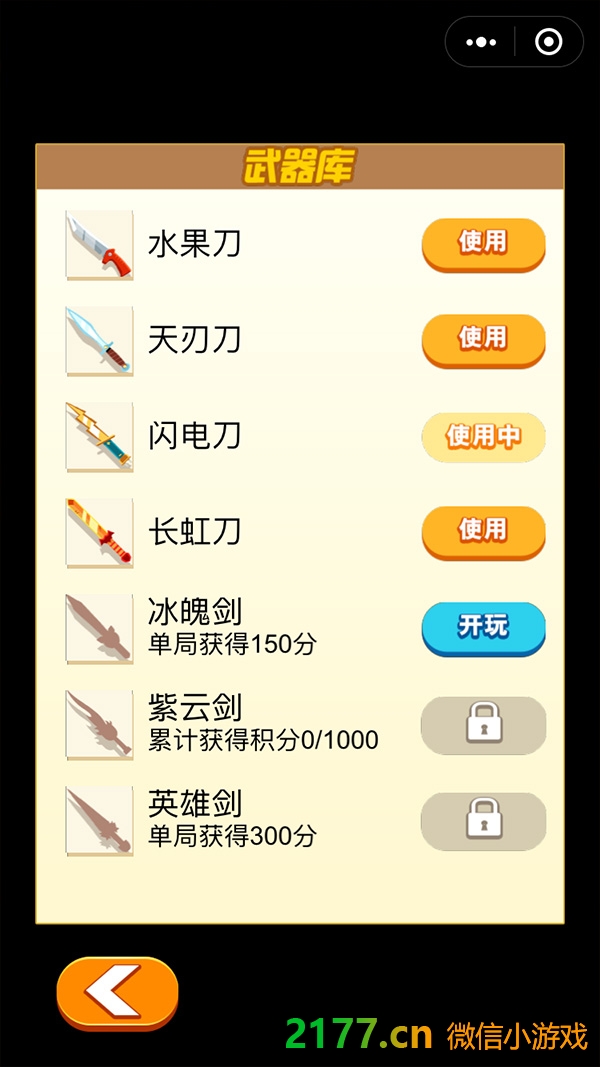Select 使用 for 天刃刀
This screenshot has height=1067, width=600.
coord(483,339)
